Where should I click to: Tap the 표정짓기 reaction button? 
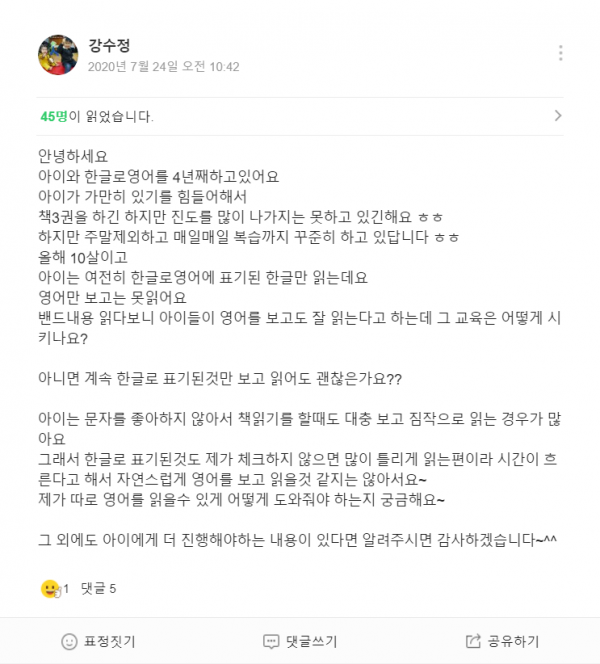coord(98,641)
